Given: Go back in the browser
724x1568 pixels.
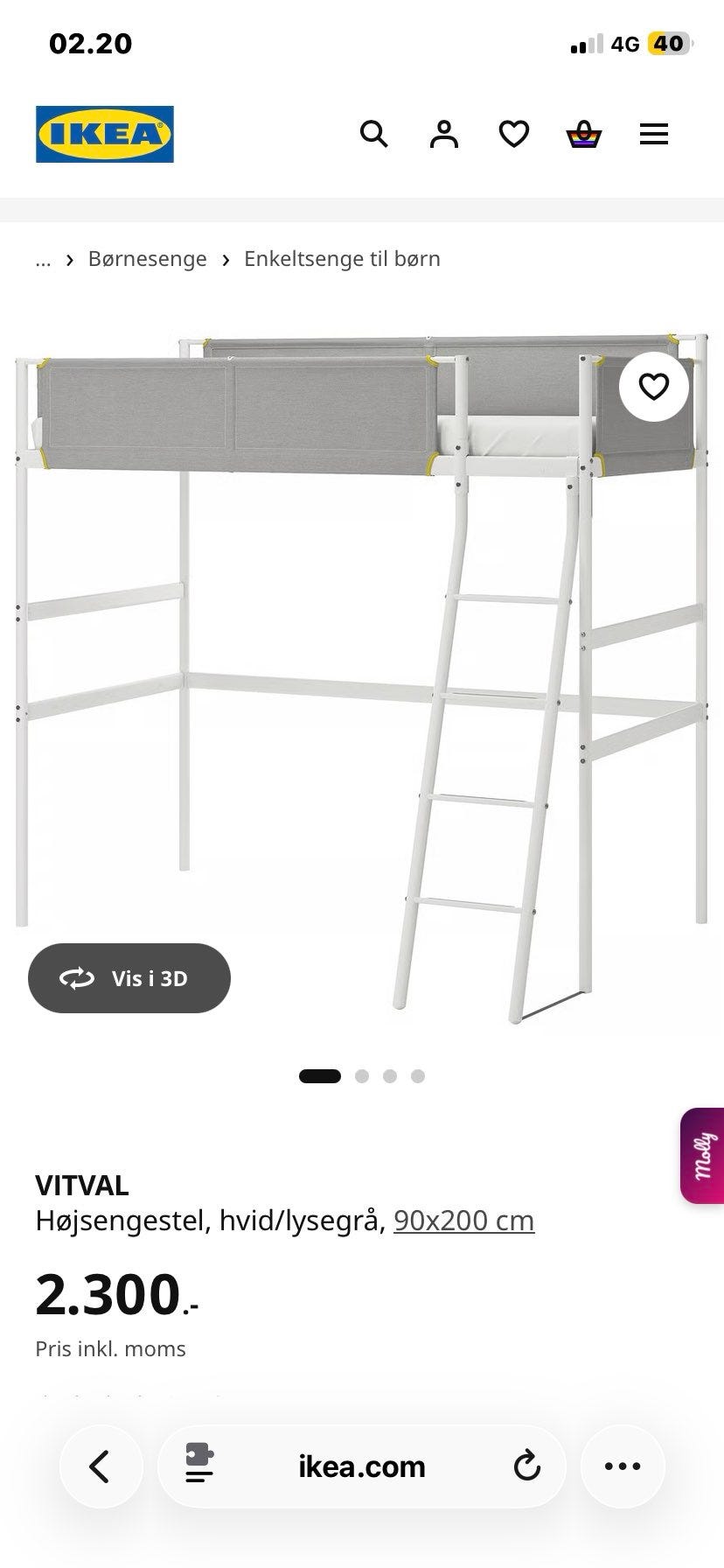Looking at the screenshot, I should [101, 1466].
